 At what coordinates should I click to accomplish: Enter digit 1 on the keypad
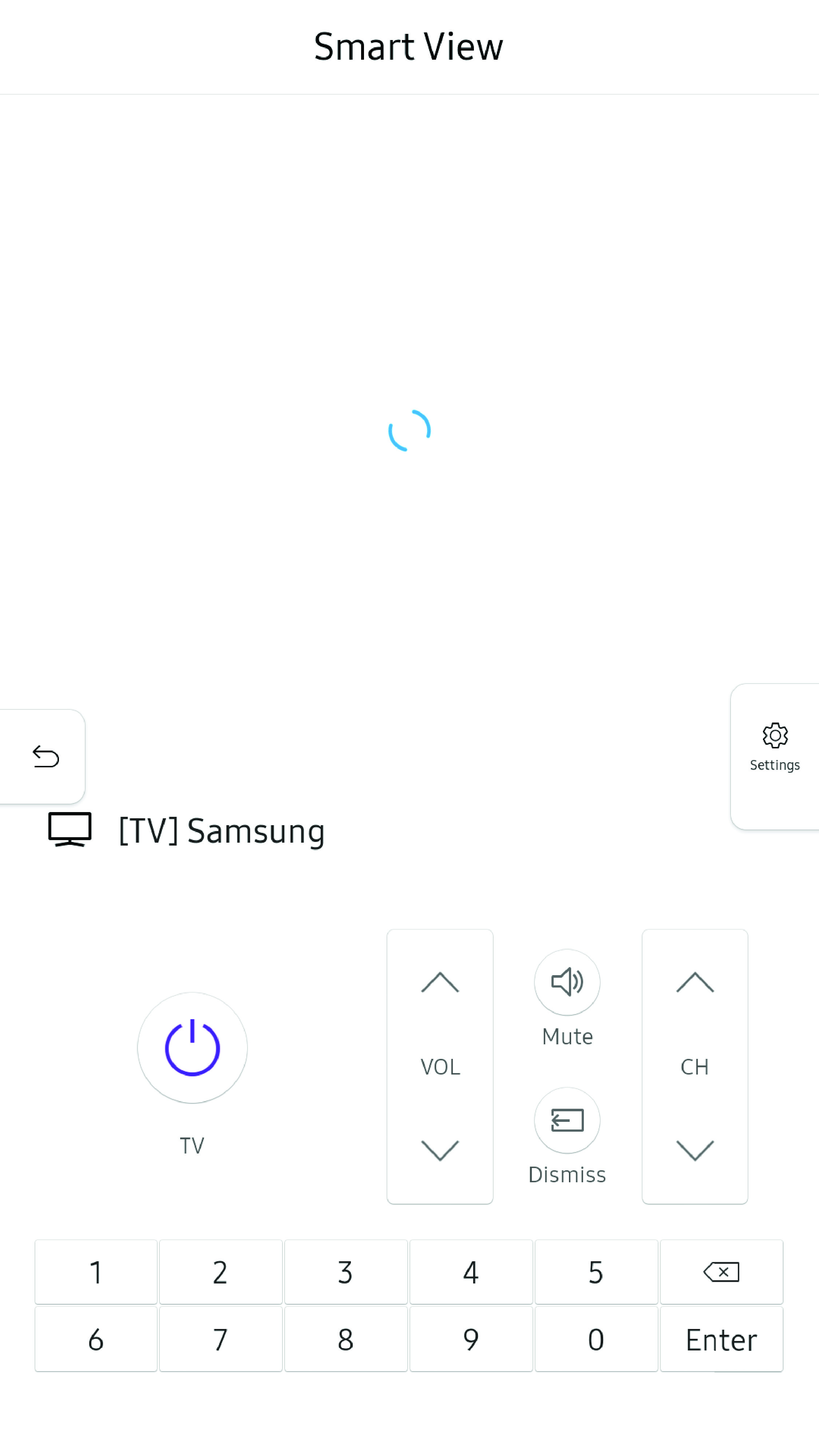click(x=96, y=1272)
